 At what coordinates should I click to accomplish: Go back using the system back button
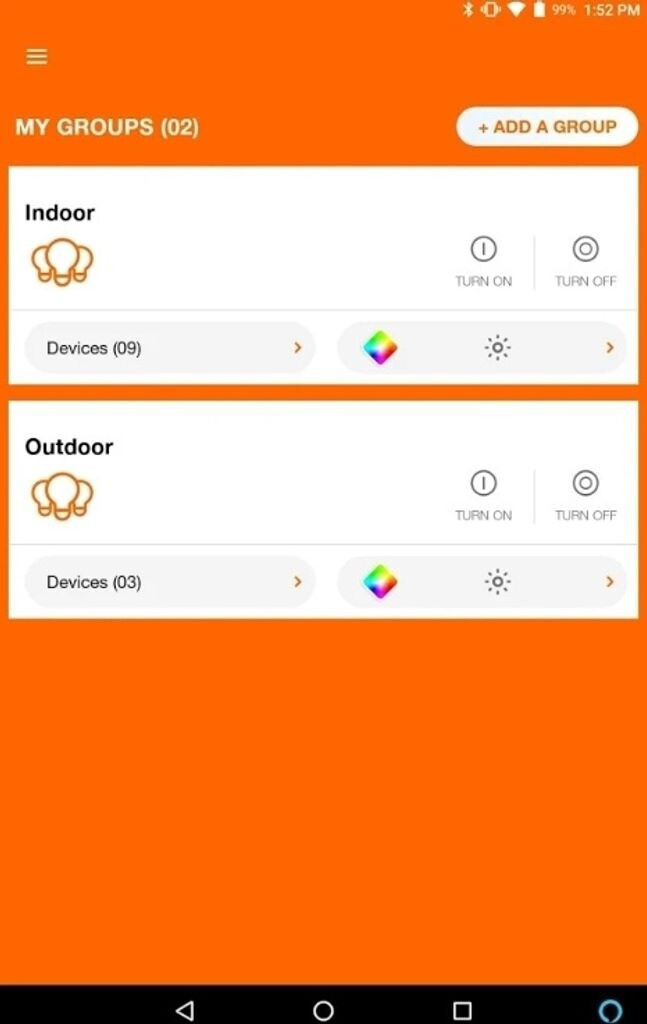[x=184, y=1010]
